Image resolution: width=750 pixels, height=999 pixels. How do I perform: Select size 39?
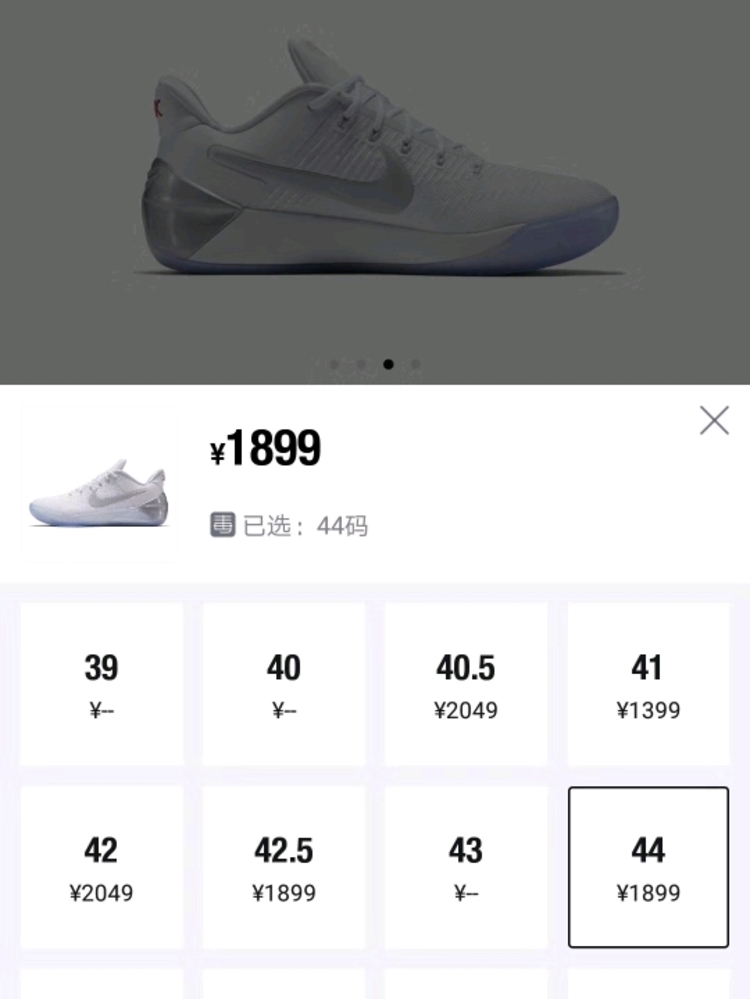coord(101,684)
